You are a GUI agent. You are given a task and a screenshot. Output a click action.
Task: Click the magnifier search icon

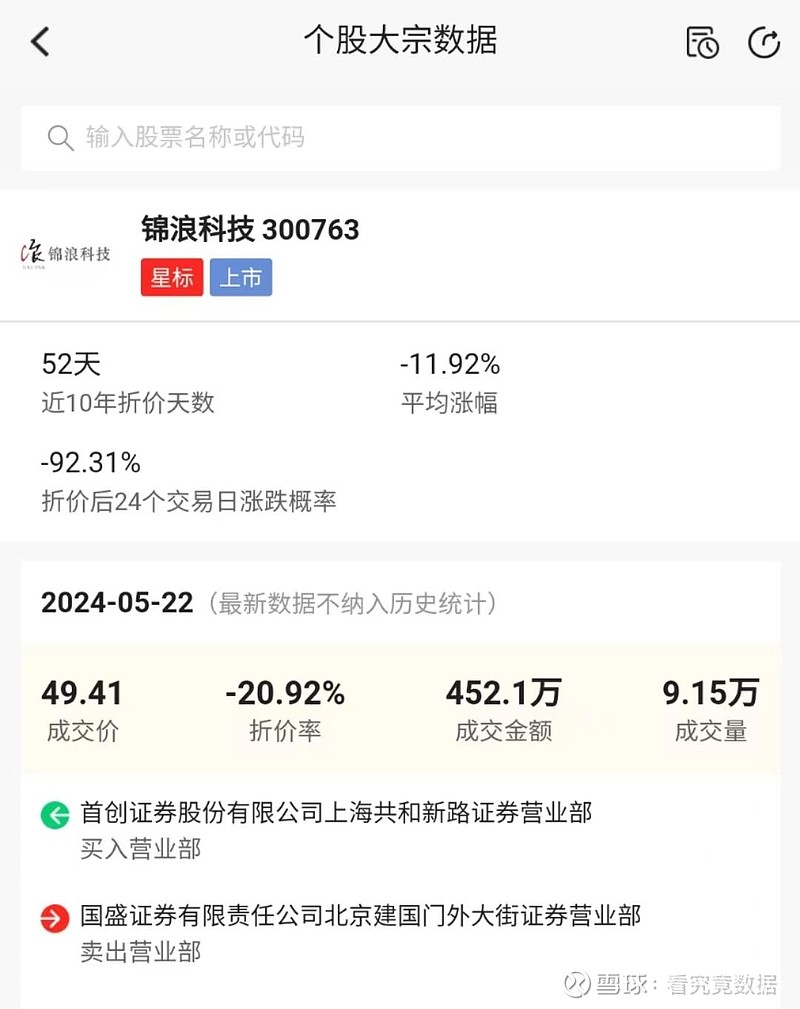click(60, 139)
